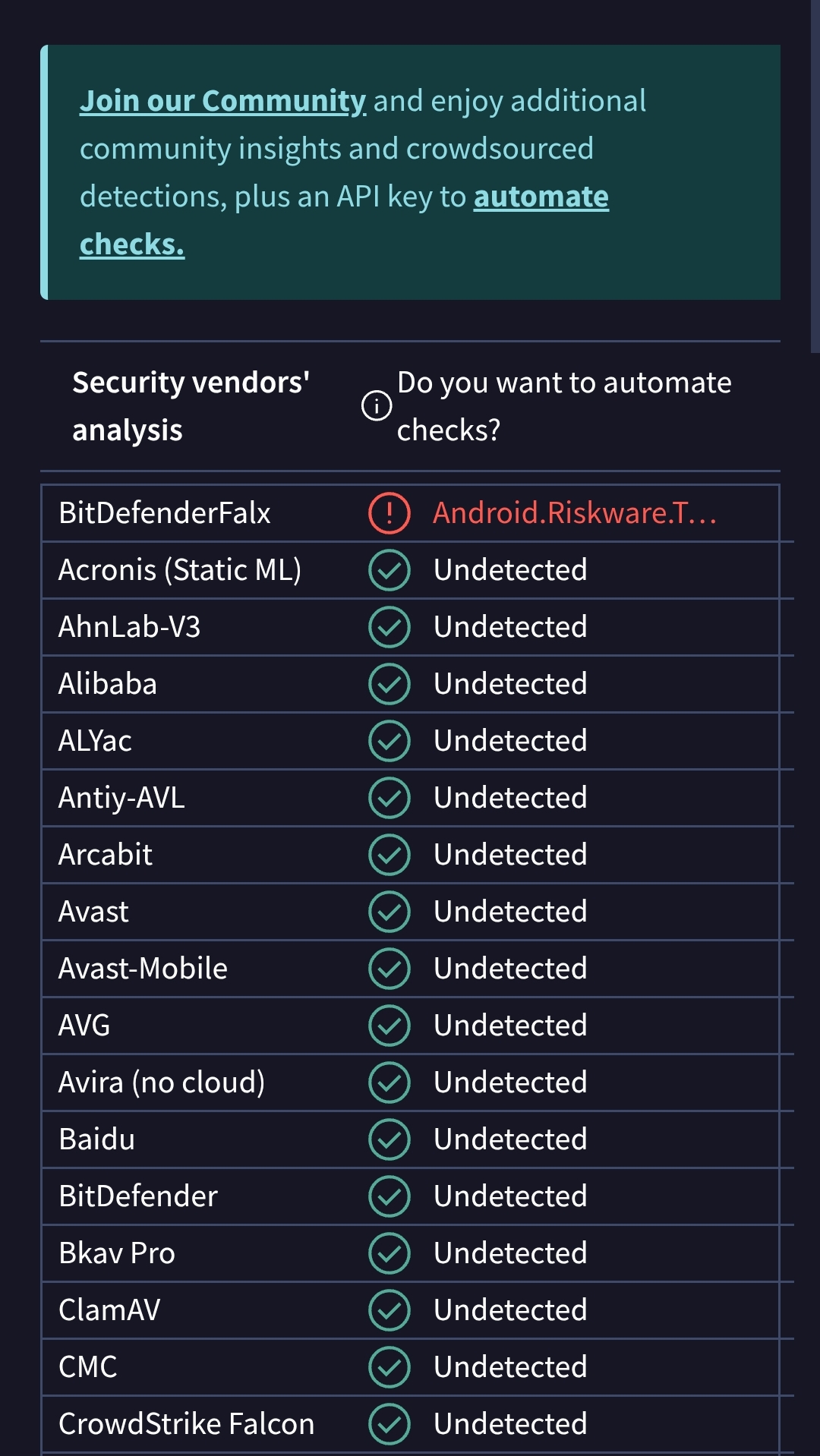The height and width of the screenshot is (1456, 820).
Task: Open "Do you want to automate checks?"
Action: [x=563, y=406]
